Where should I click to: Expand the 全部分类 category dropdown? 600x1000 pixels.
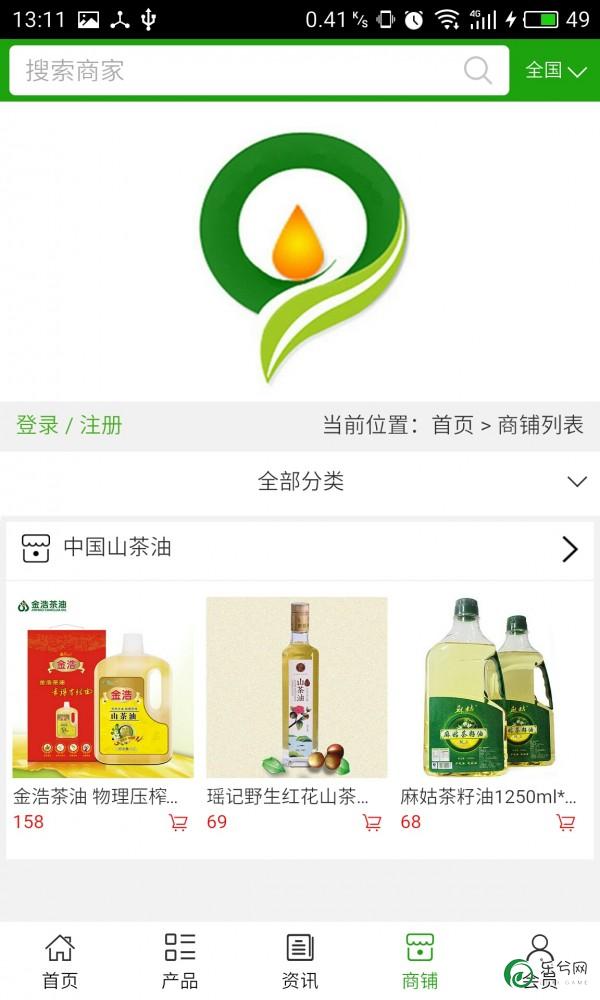pos(300,481)
